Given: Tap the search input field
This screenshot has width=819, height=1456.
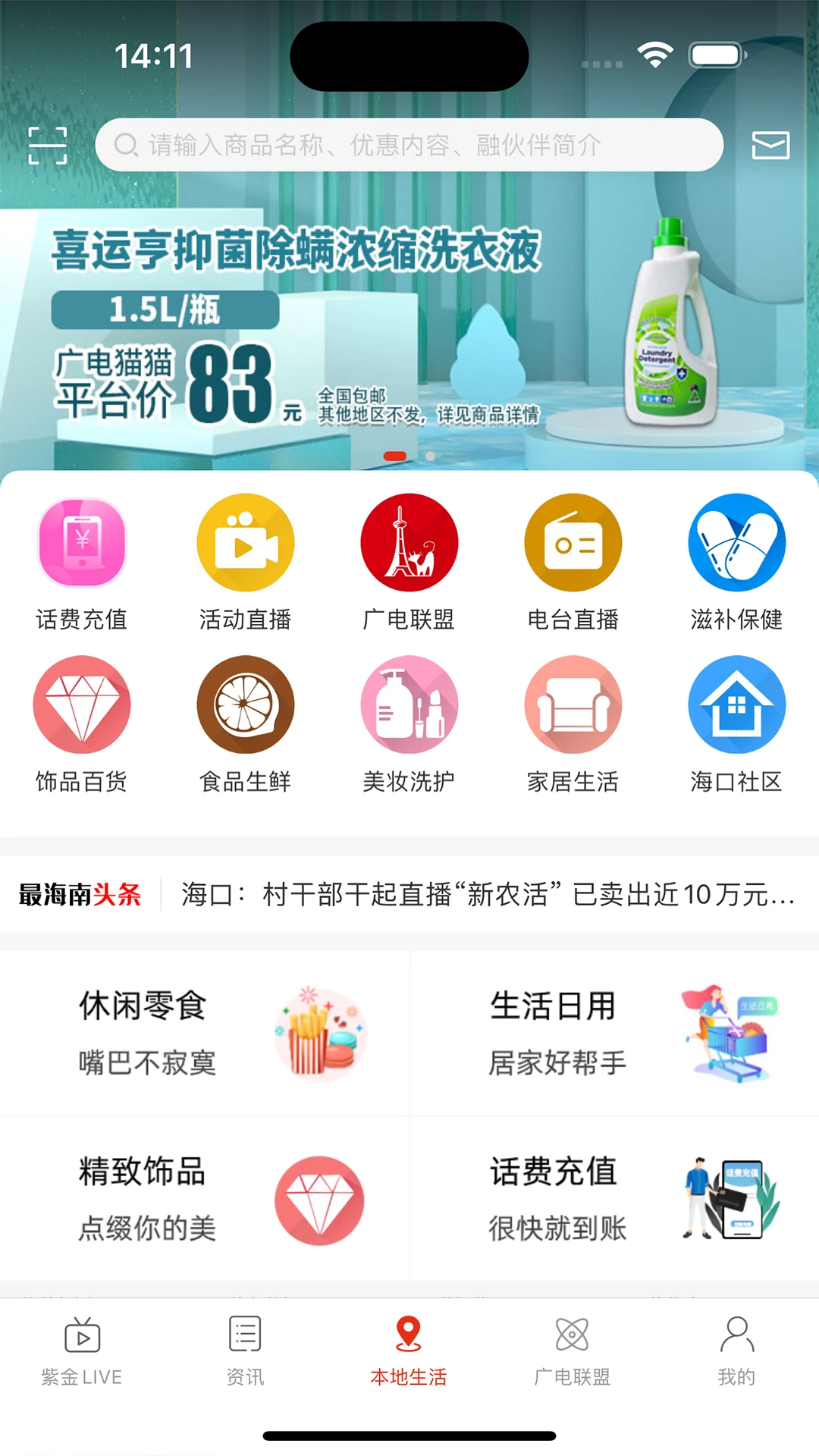Looking at the screenshot, I should coord(409,144).
